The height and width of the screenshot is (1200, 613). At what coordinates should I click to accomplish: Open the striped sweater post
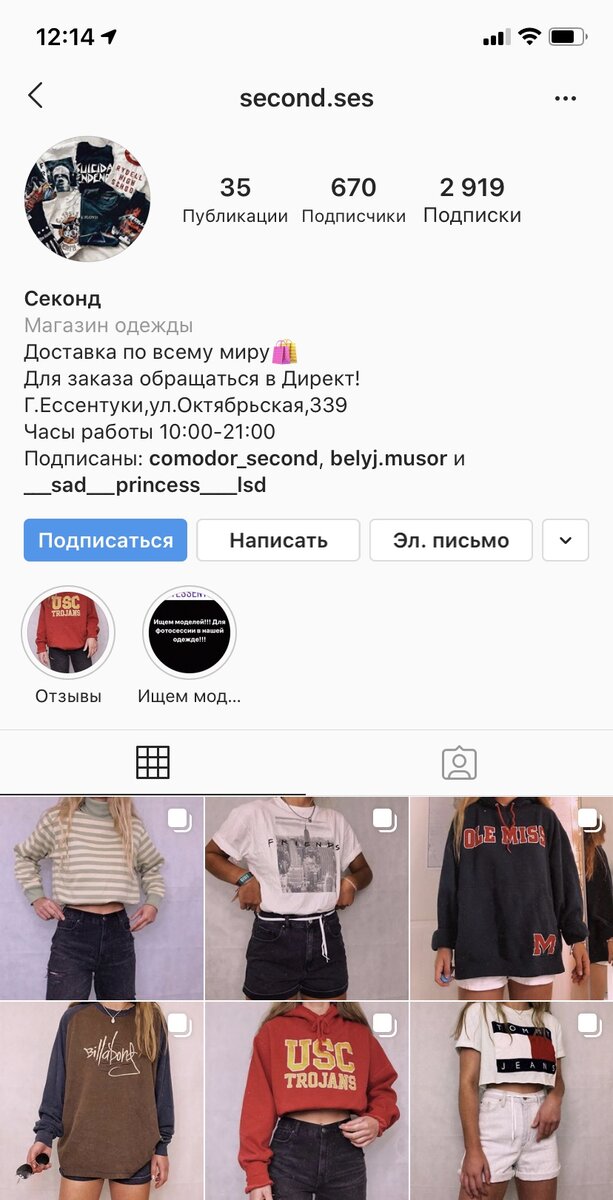(101, 898)
